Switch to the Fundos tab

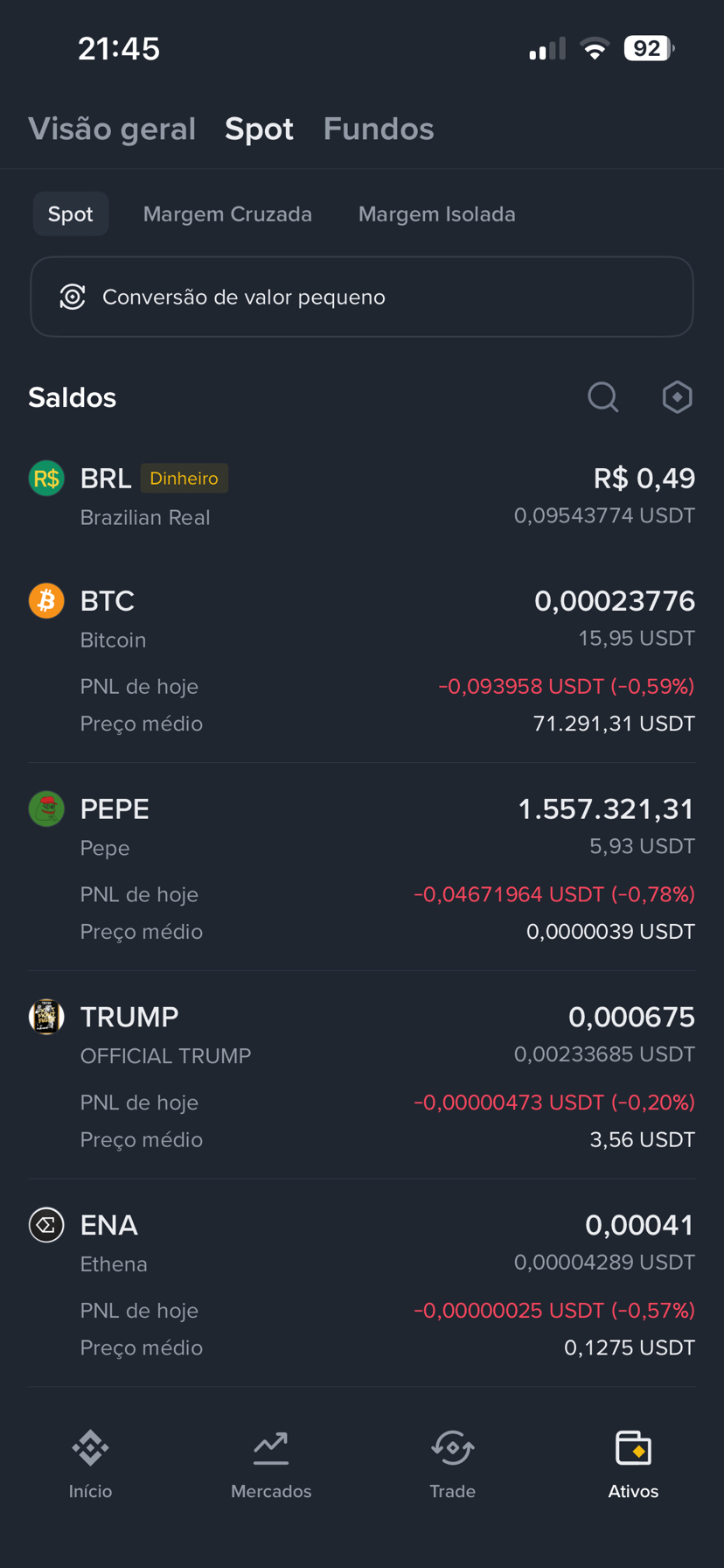[x=379, y=129]
